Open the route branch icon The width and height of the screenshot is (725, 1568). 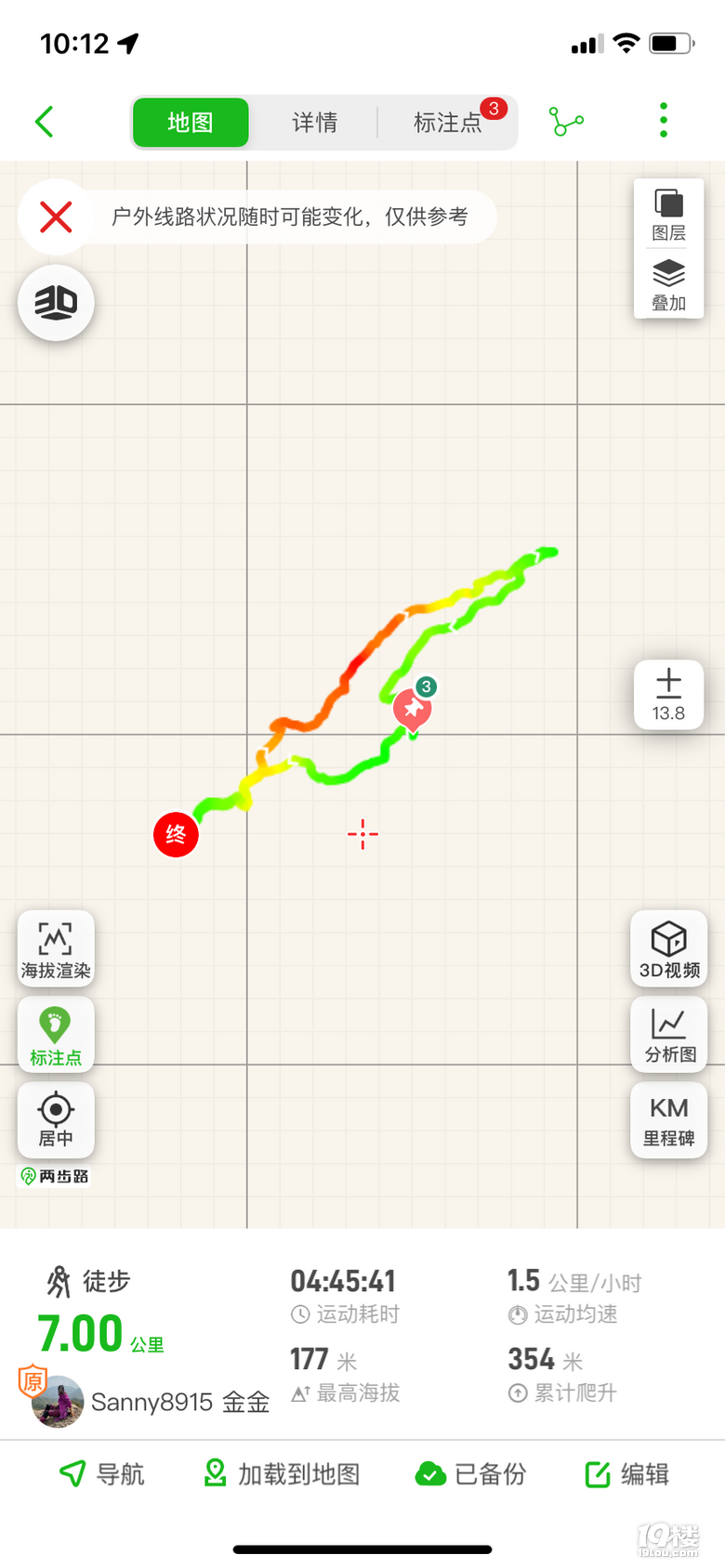[x=567, y=122]
